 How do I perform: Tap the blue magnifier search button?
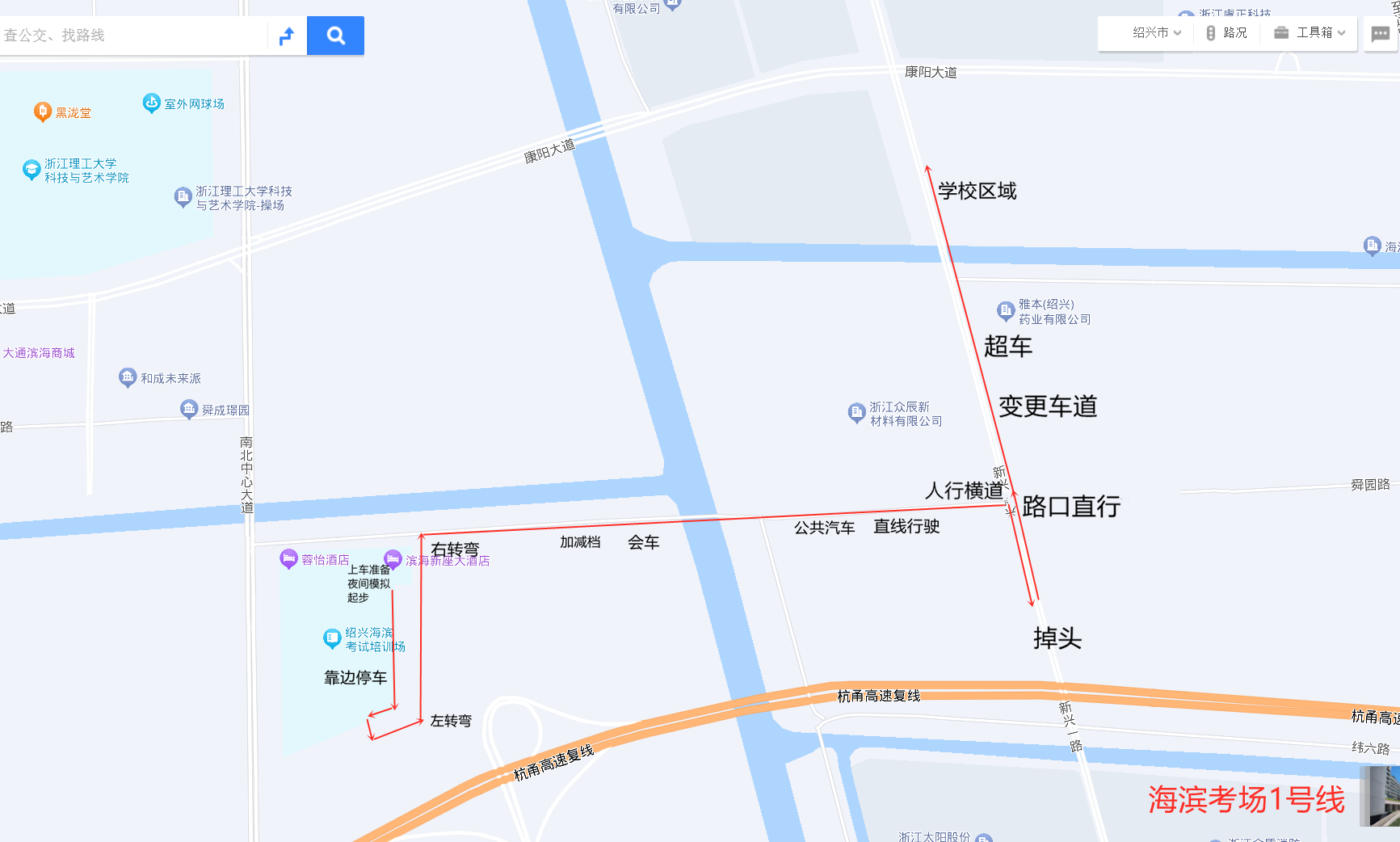pyautogui.click(x=335, y=36)
